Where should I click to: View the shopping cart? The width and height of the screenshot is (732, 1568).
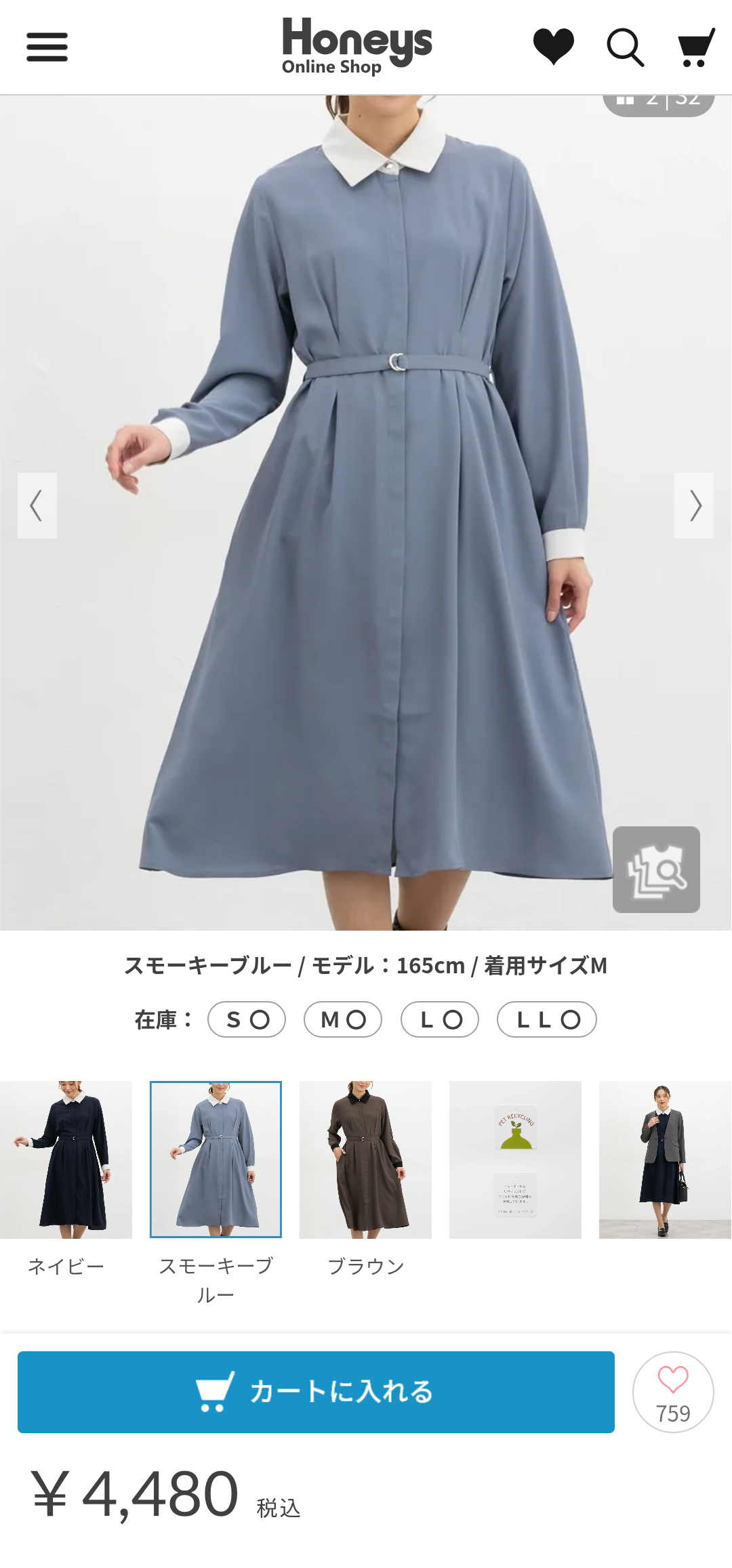click(696, 47)
